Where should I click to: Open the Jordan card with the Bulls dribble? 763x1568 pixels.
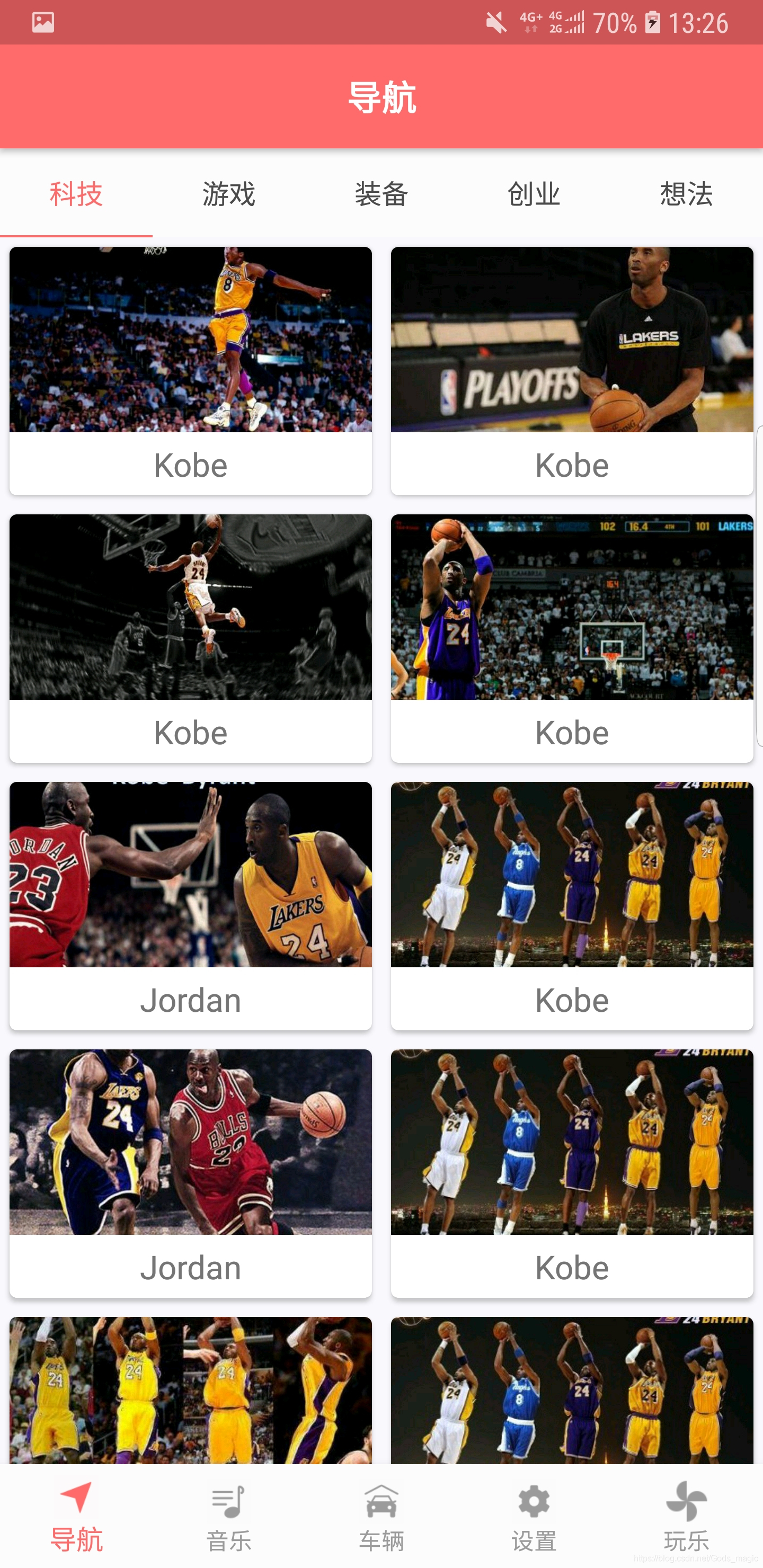point(191,1173)
